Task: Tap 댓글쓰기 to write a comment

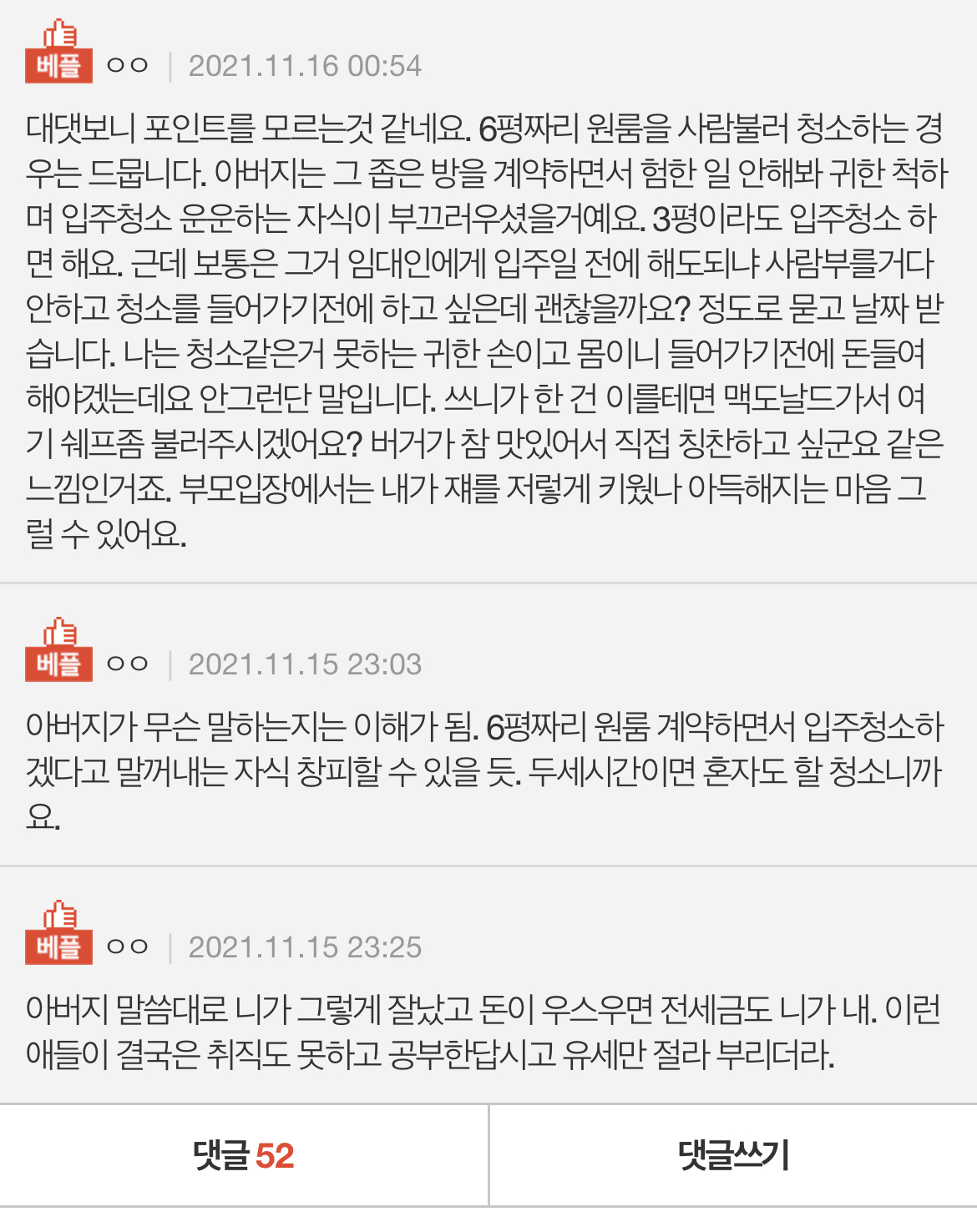Action: click(x=733, y=1156)
